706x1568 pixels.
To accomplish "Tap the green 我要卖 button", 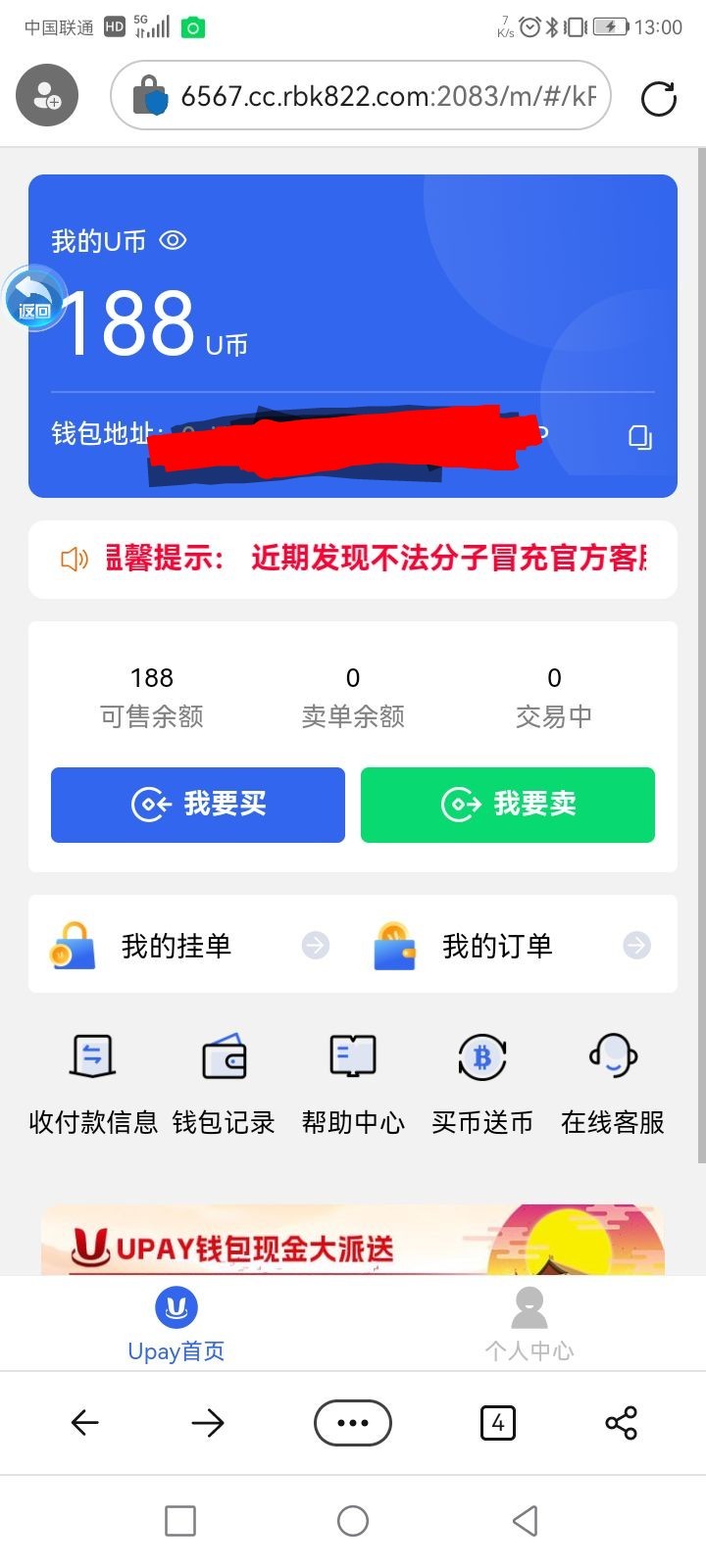I will point(508,805).
